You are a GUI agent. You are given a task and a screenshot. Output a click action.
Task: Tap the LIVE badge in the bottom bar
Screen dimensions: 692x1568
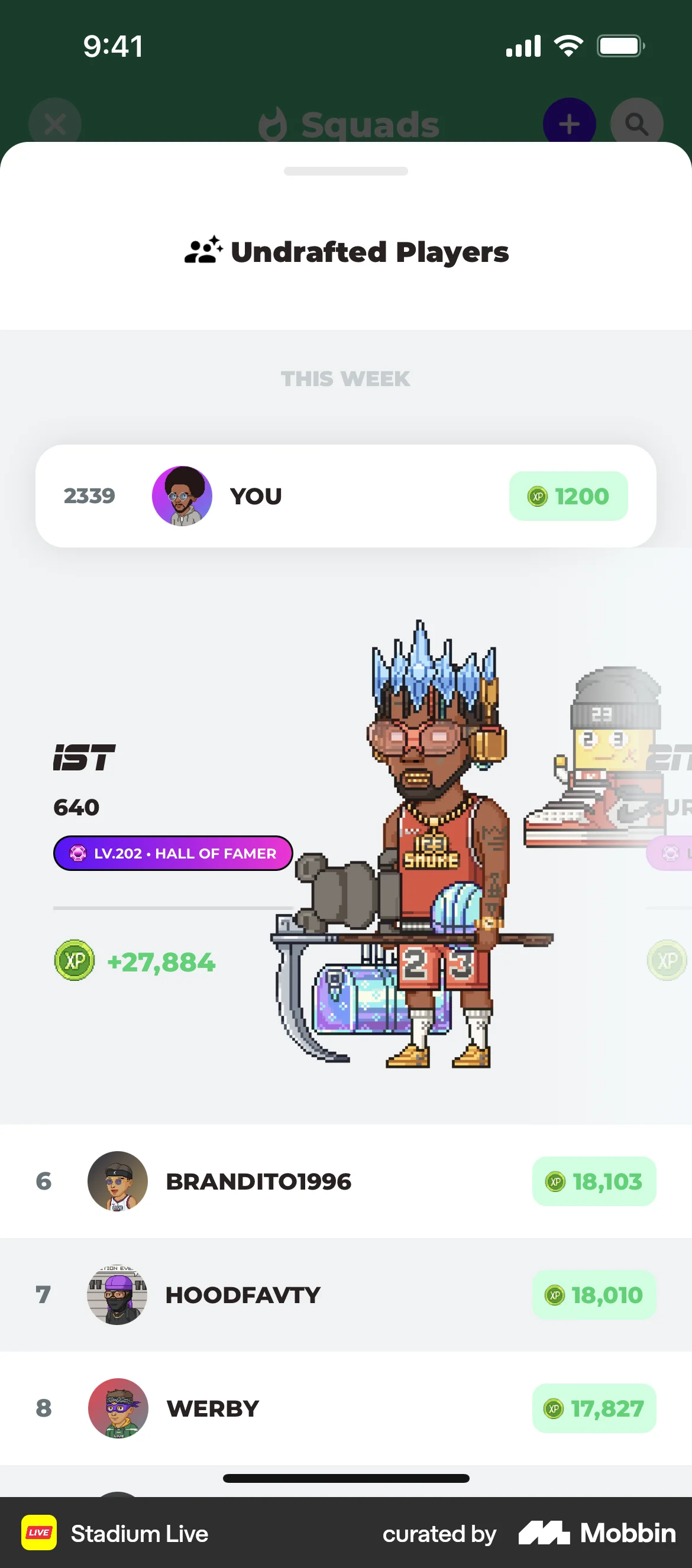(x=39, y=1533)
